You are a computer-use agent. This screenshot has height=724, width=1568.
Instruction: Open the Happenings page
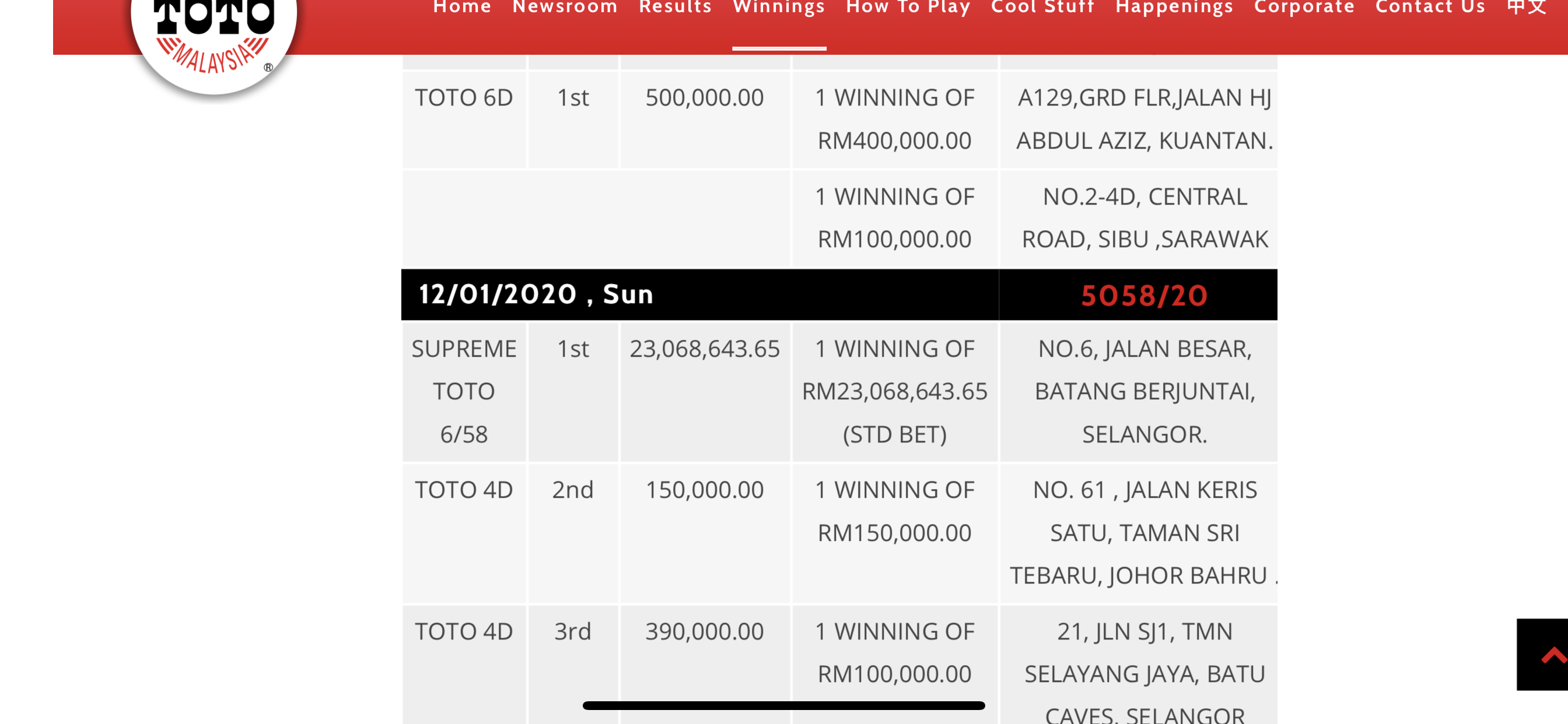tap(1174, 6)
